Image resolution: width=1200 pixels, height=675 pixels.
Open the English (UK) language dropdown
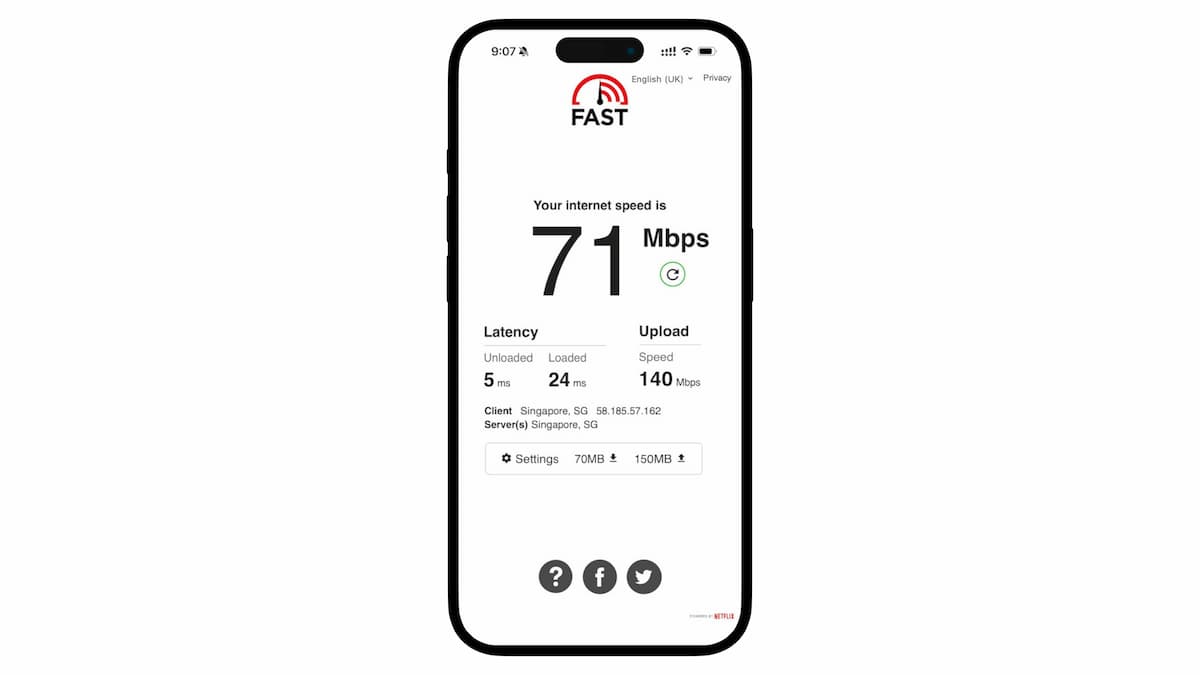pos(661,79)
